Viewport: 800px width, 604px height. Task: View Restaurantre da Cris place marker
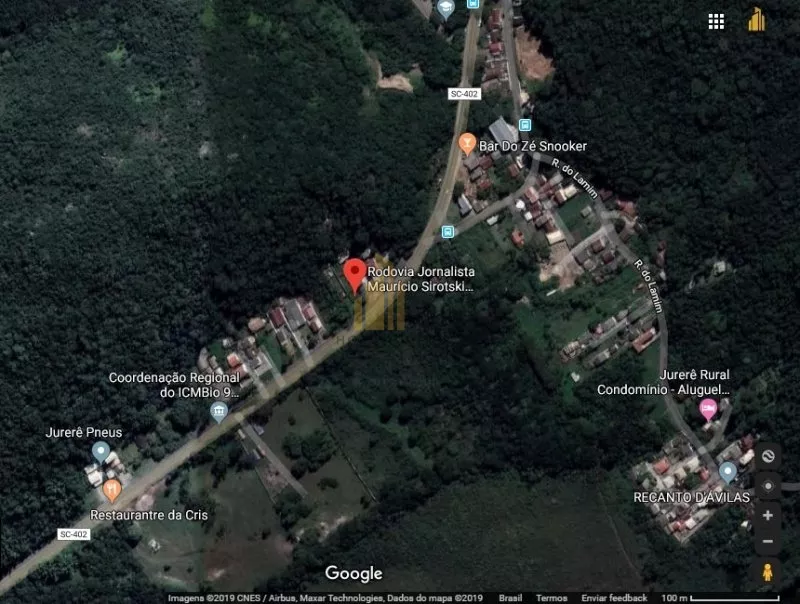click(x=112, y=490)
